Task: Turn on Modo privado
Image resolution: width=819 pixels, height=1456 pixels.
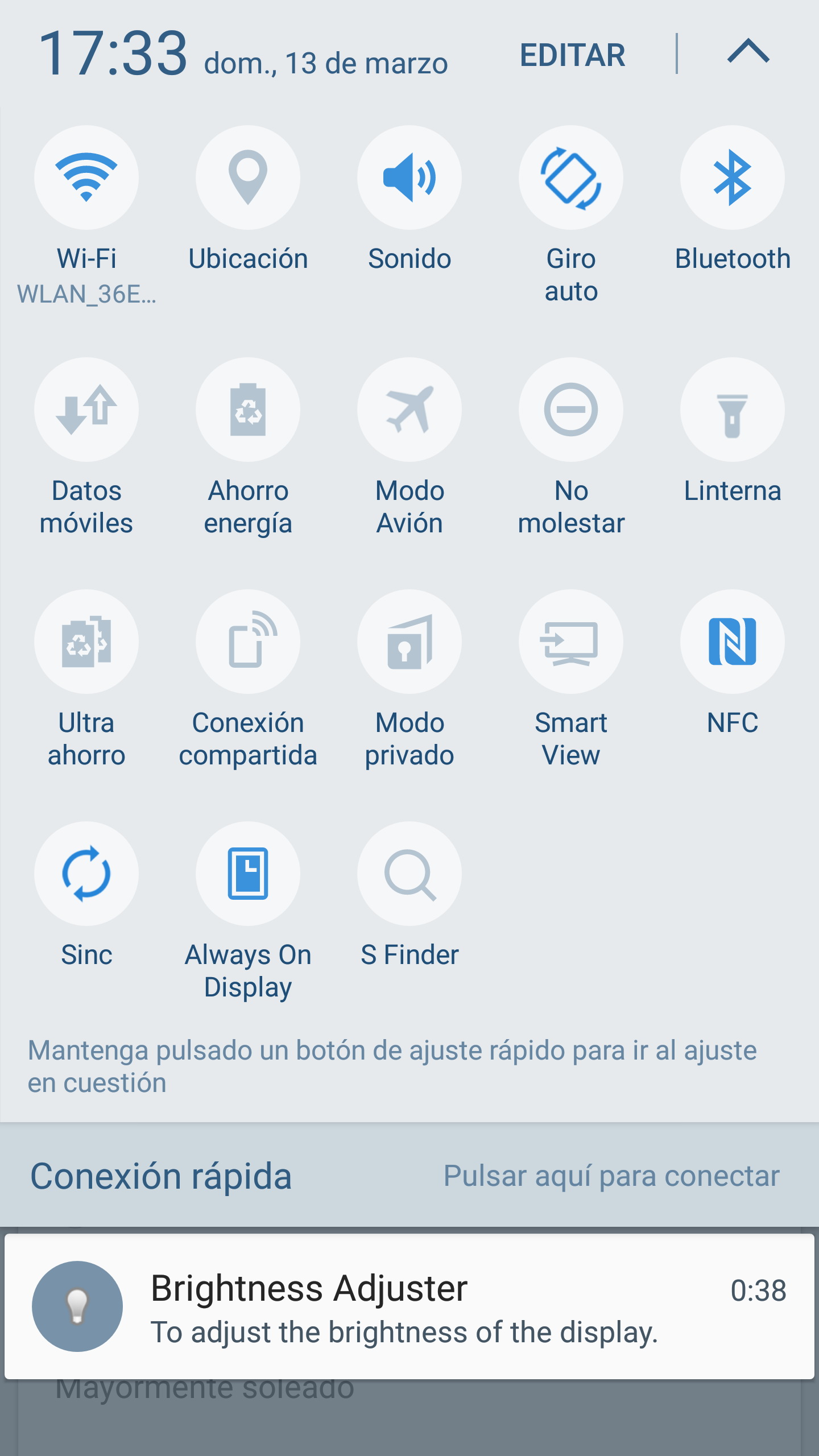Action: 409,642
